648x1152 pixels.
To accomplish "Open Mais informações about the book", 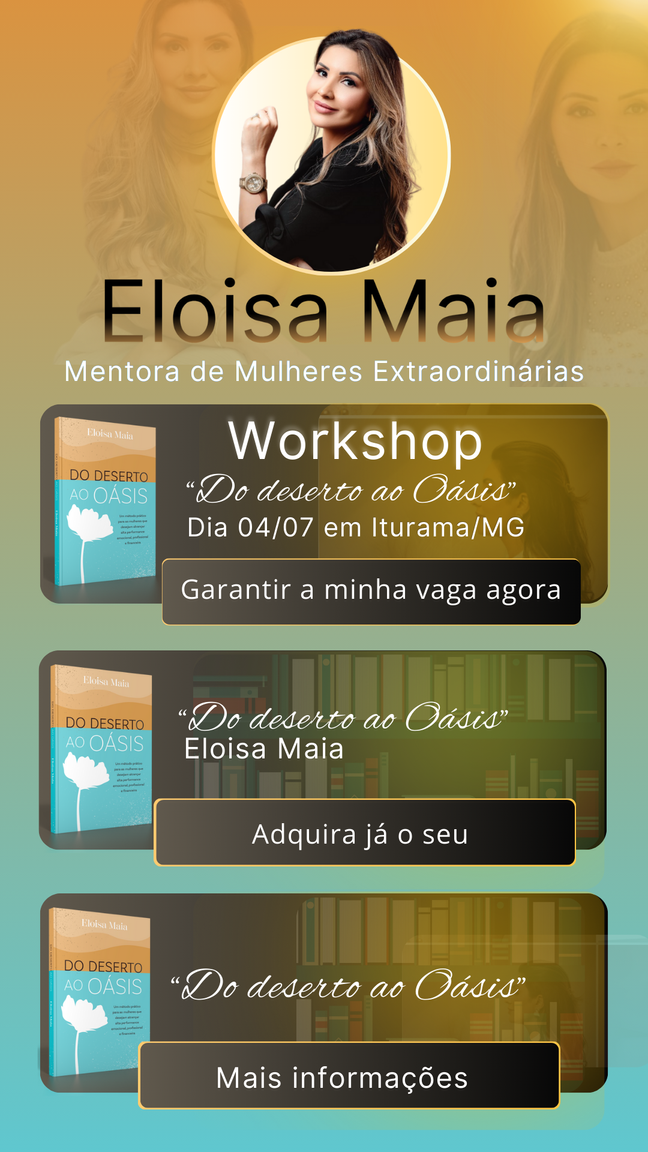I will click(348, 1076).
